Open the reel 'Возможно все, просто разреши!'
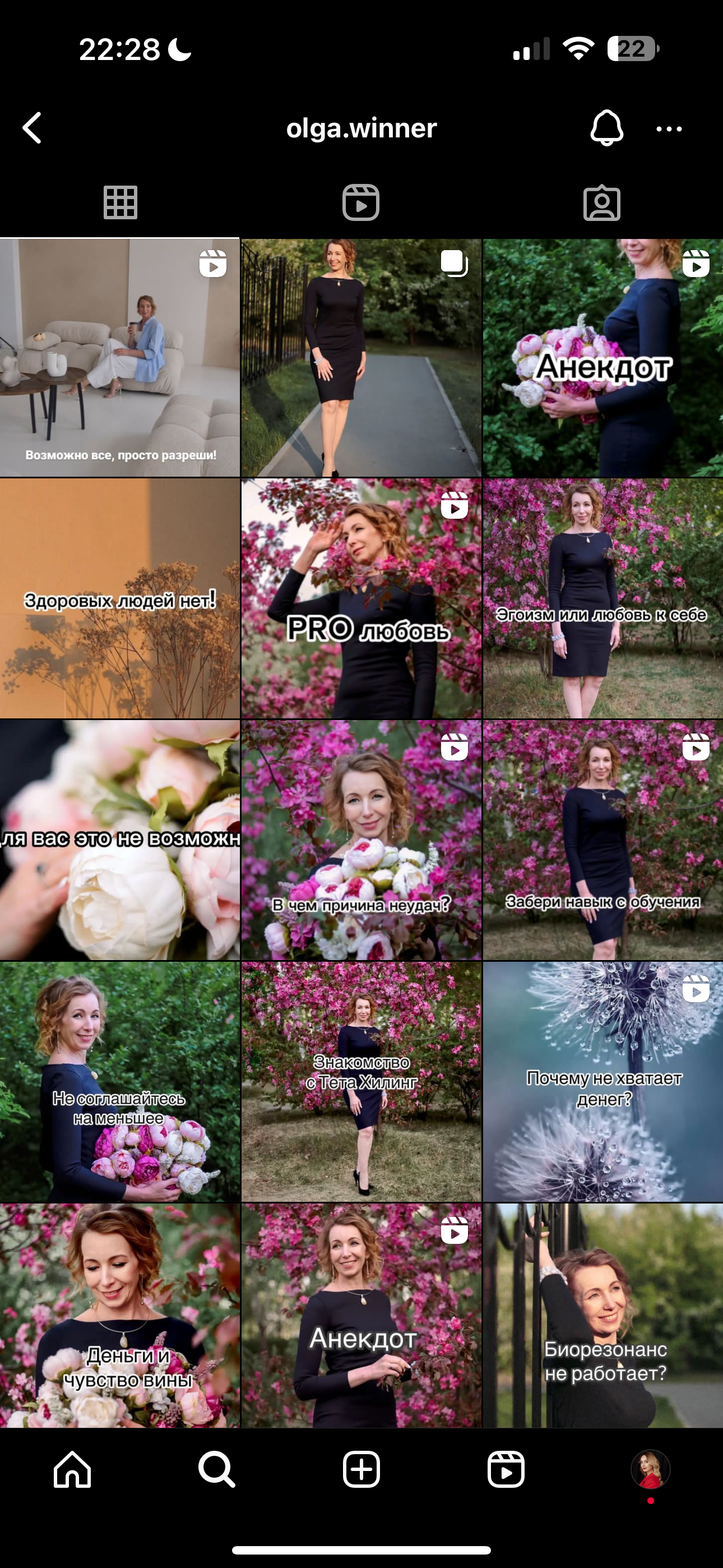The image size is (723, 1568). pos(120,358)
